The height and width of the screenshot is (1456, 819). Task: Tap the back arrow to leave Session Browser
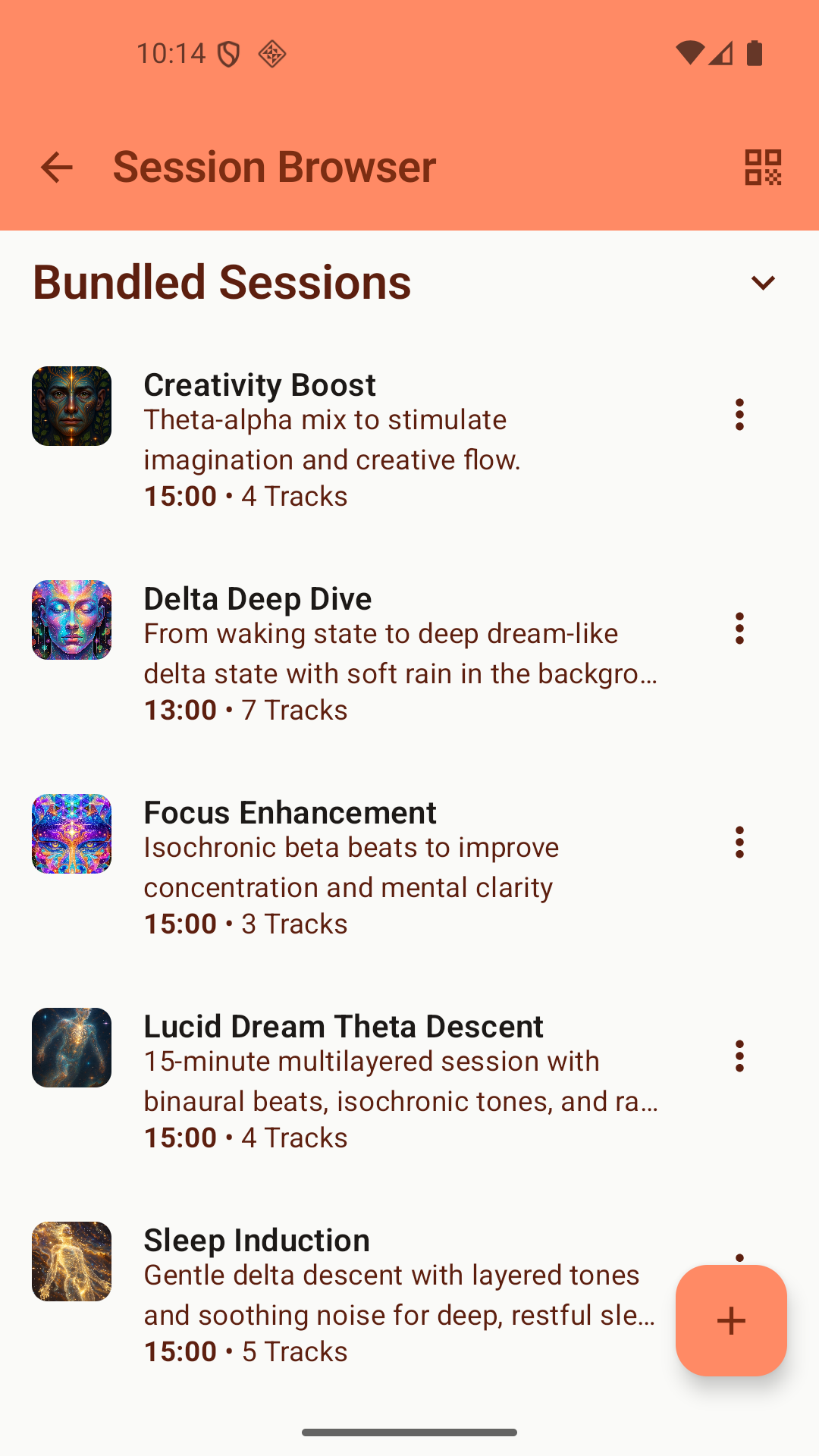click(55, 167)
